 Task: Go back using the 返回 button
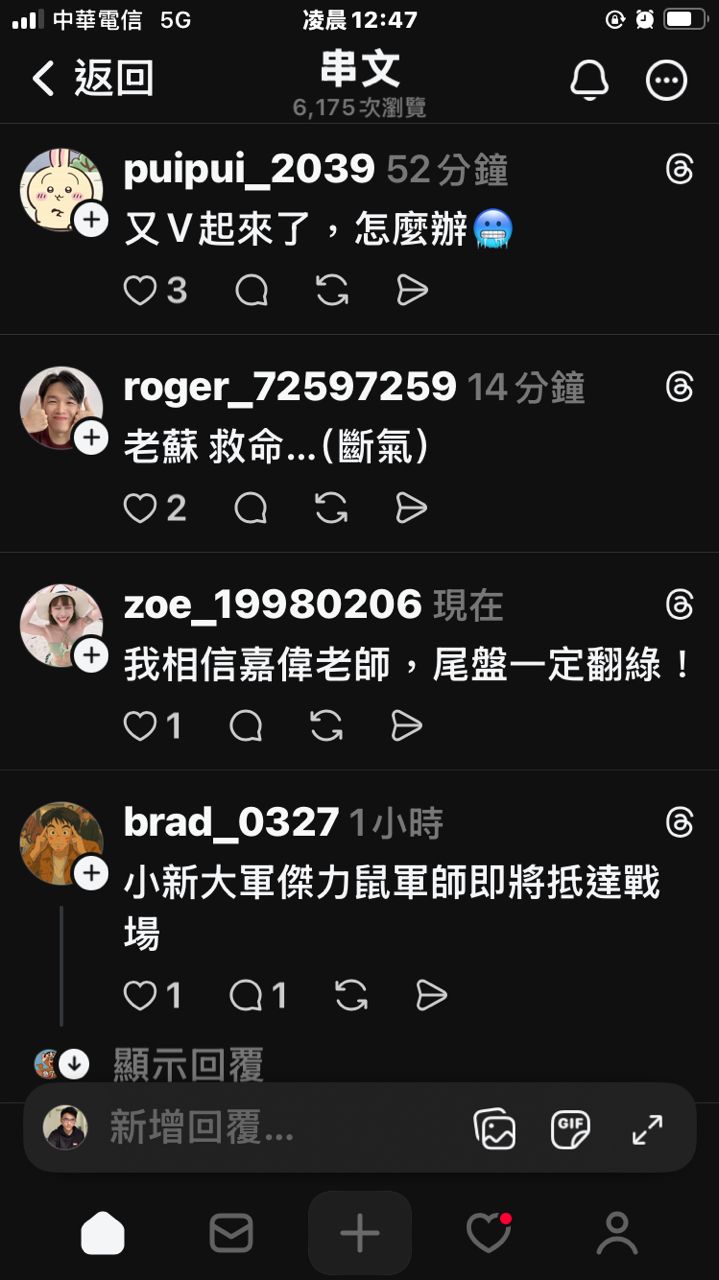click(x=92, y=78)
